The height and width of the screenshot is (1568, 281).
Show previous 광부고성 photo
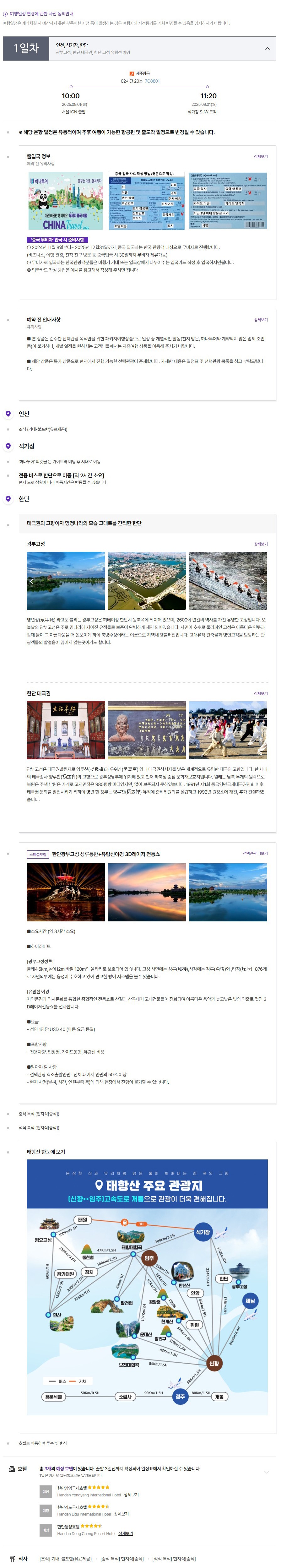coord(32,581)
